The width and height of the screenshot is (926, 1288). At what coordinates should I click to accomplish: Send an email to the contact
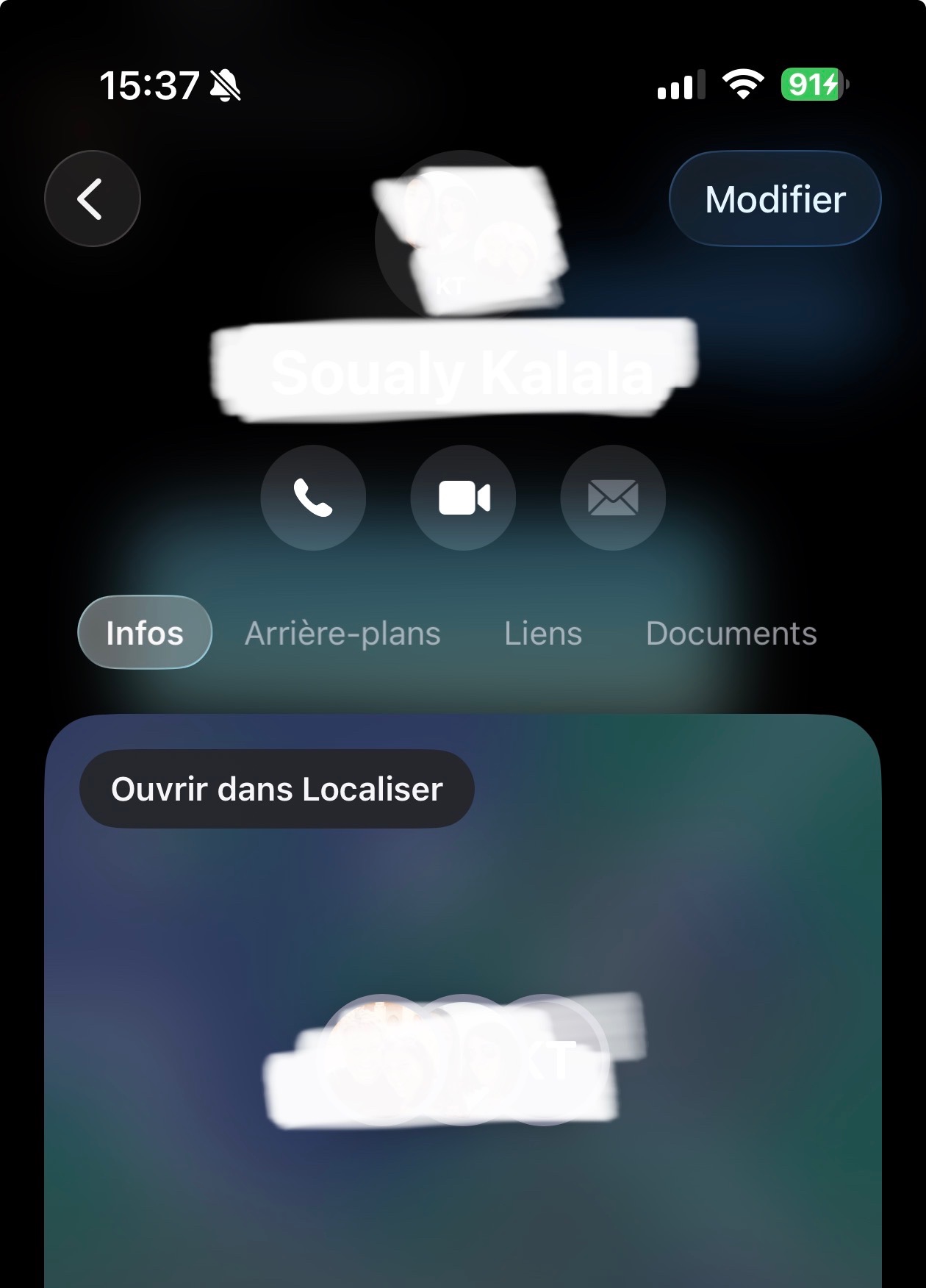tap(613, 498)
